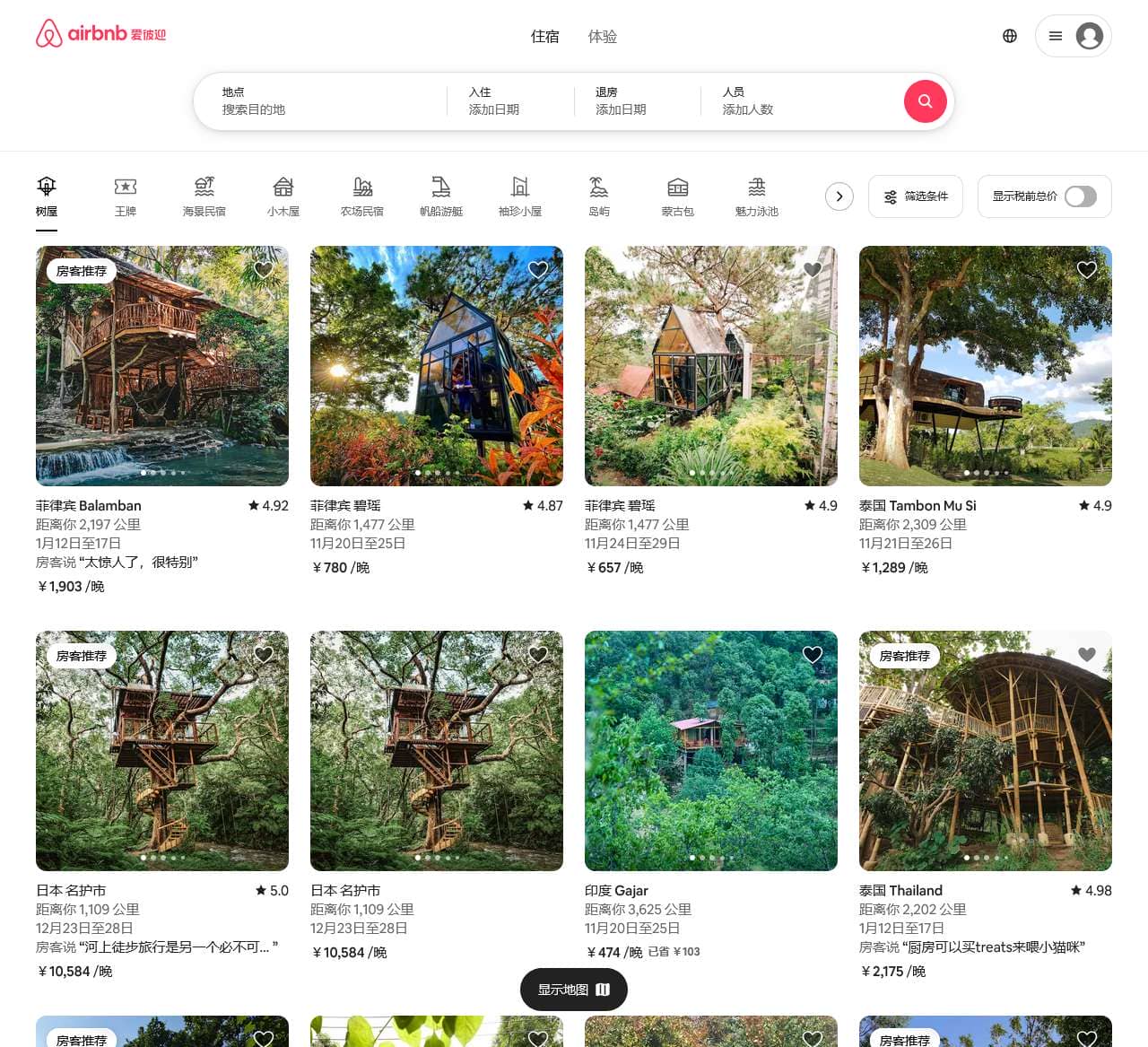This screenshot has height=1047, width=1148.
Task: Select the 王牌 category
Action: coord(126,196)
